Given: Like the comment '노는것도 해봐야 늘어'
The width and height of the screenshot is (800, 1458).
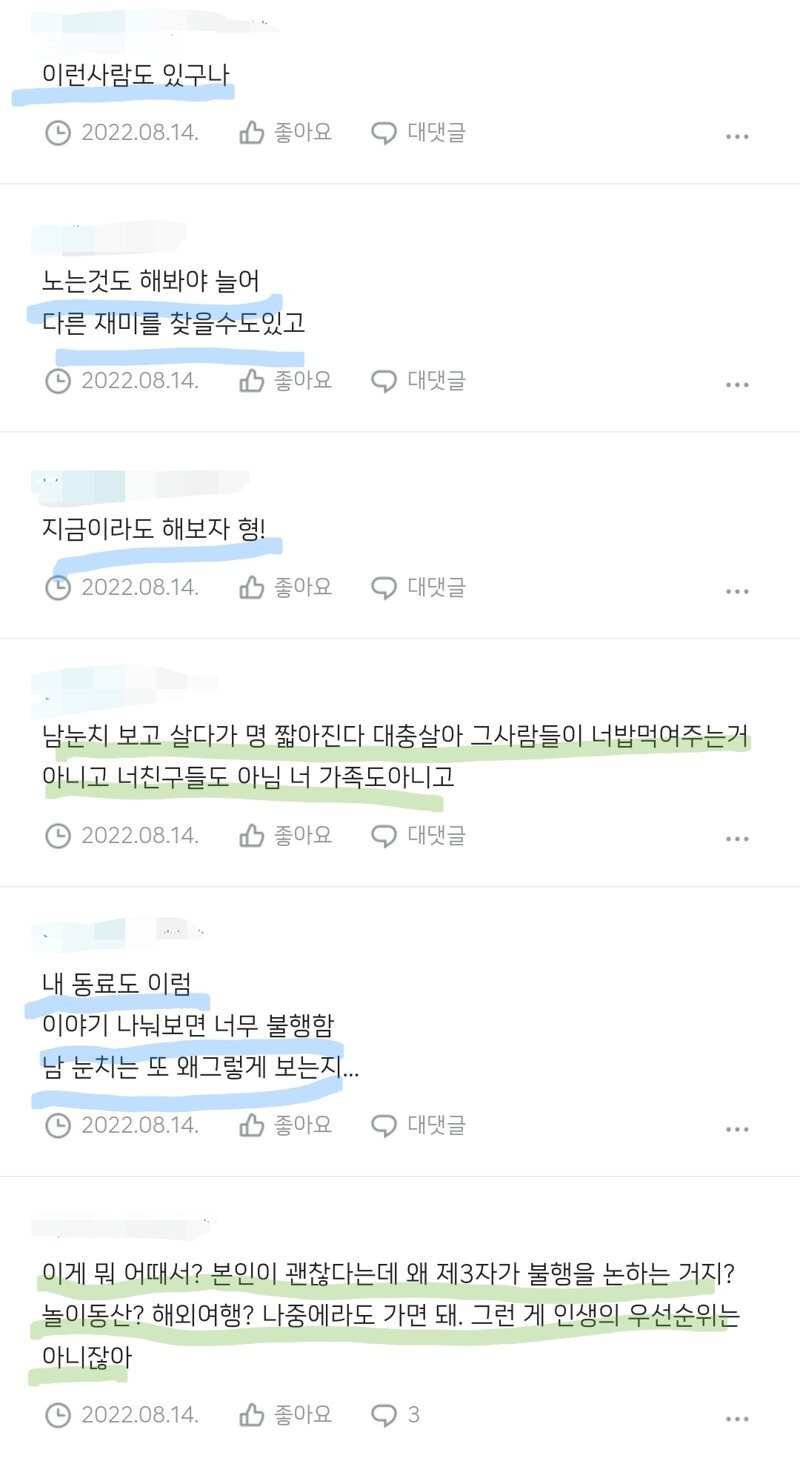Looking at the screenshot, I should (285, 380).
